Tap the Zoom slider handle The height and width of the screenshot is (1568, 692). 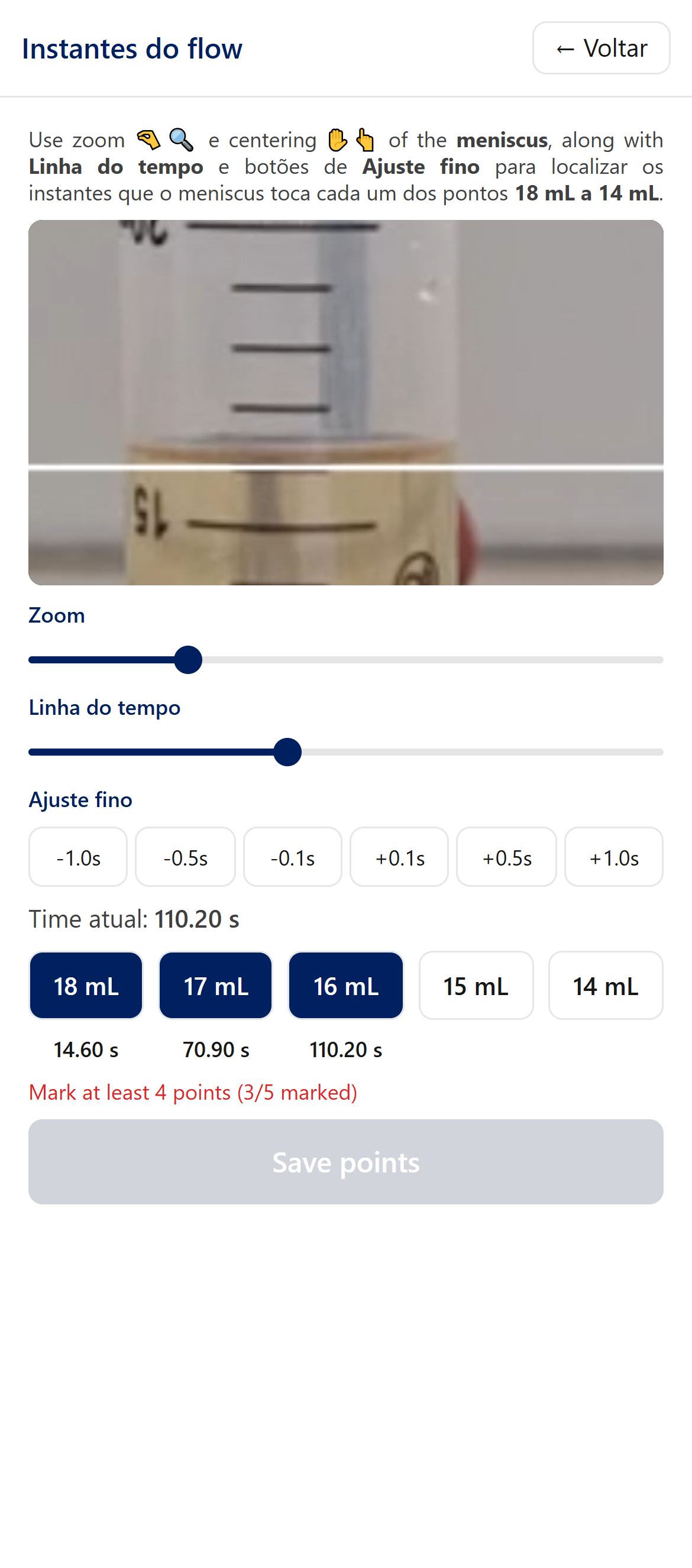coord(188,660)
